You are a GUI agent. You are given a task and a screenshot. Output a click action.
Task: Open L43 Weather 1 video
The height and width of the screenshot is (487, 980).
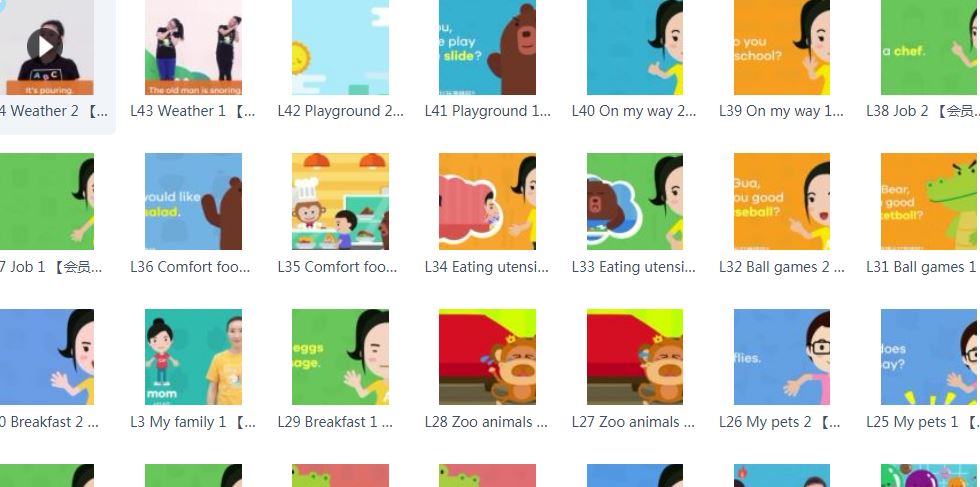tap(193, 47)
